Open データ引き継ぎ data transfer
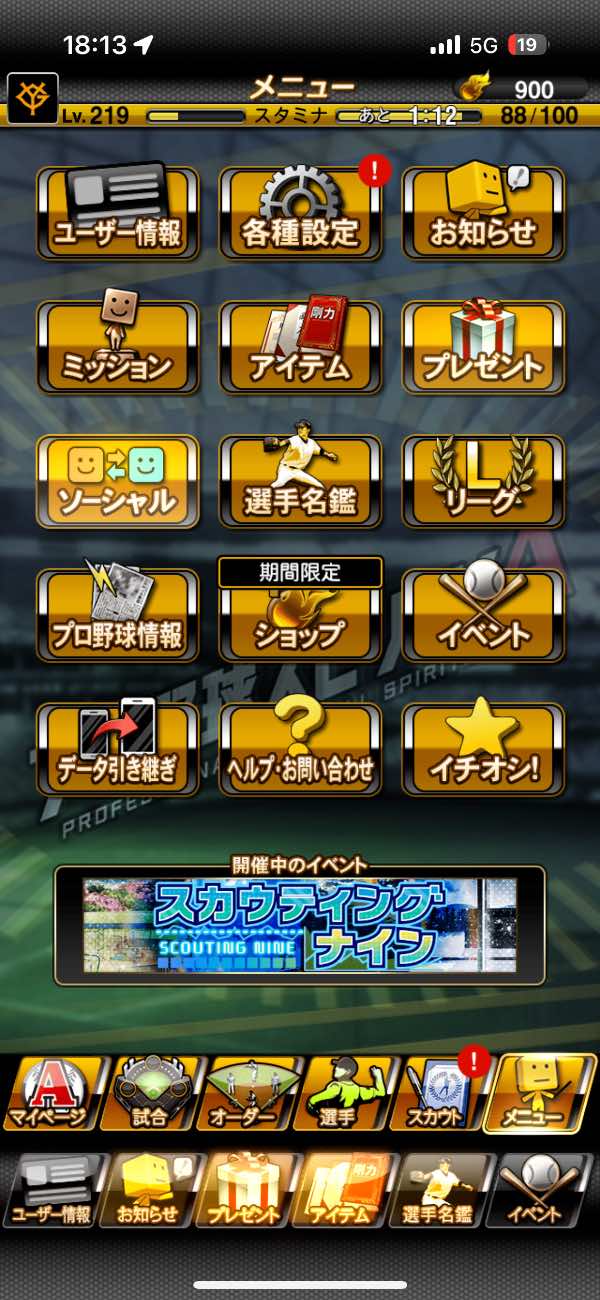This screenshot has width=600, height=1300. [118, 750]
